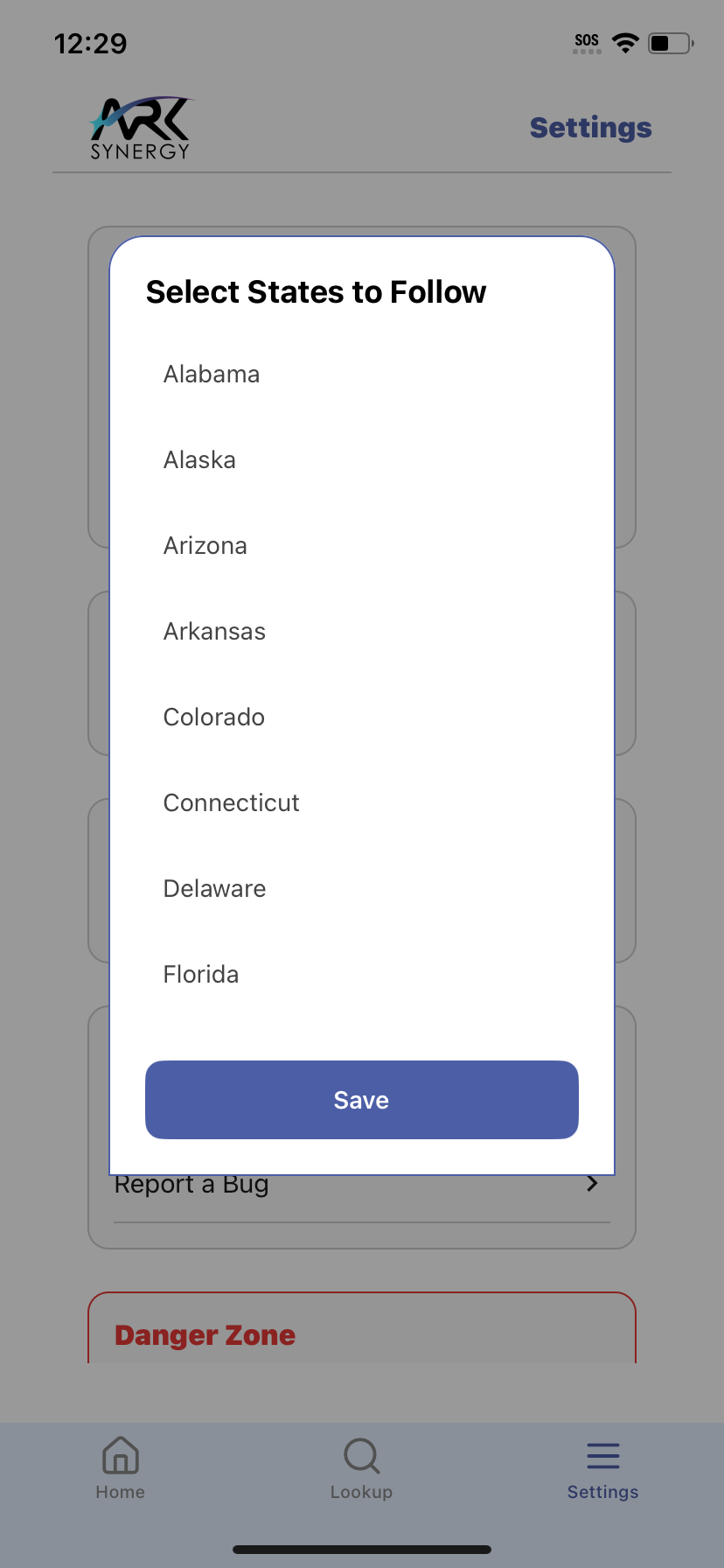Select Connecticut in the state list
The image size is (724, 1568).
231,802
